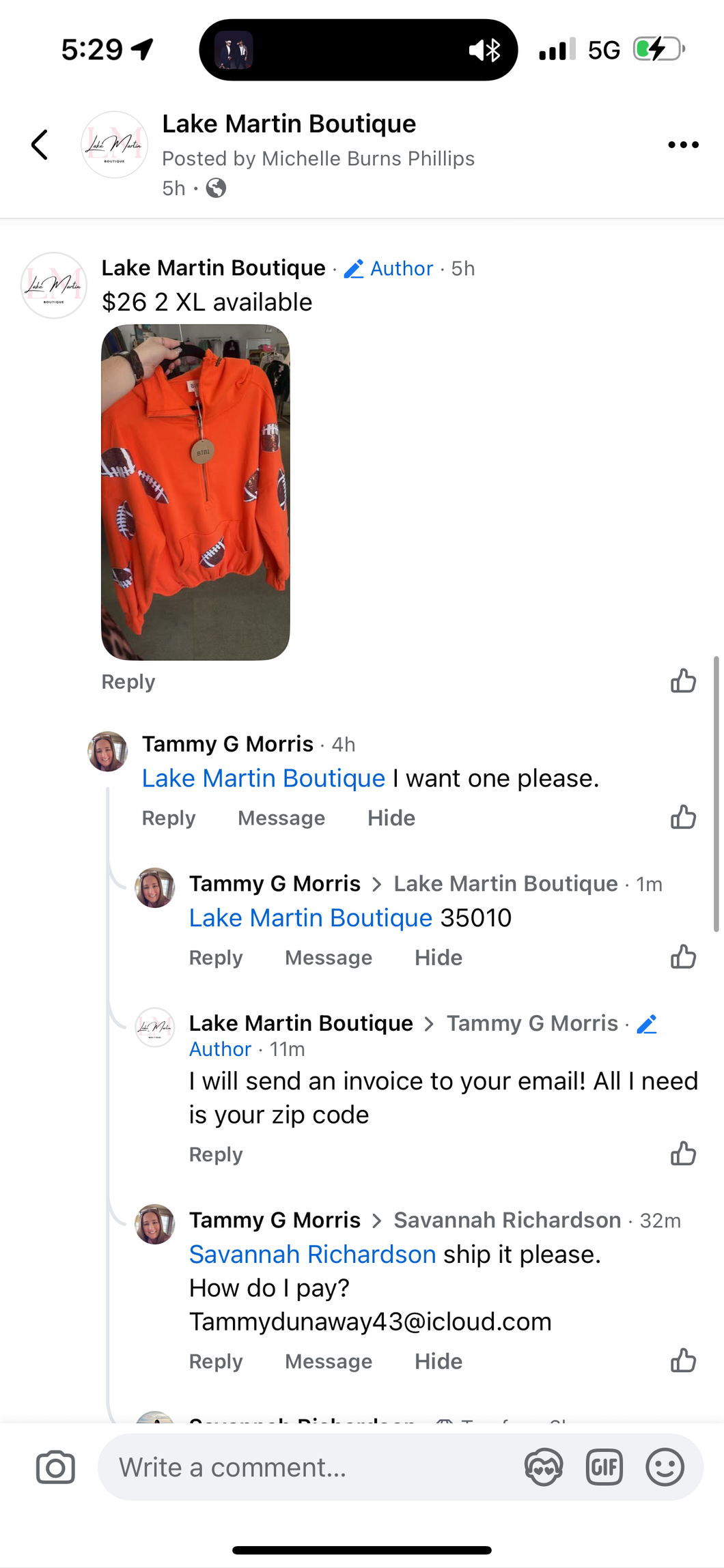This screenshot has width=724, height=1568.
Task: Like the "$26 2 XL available" comment
Action: (x=683, y=681)
